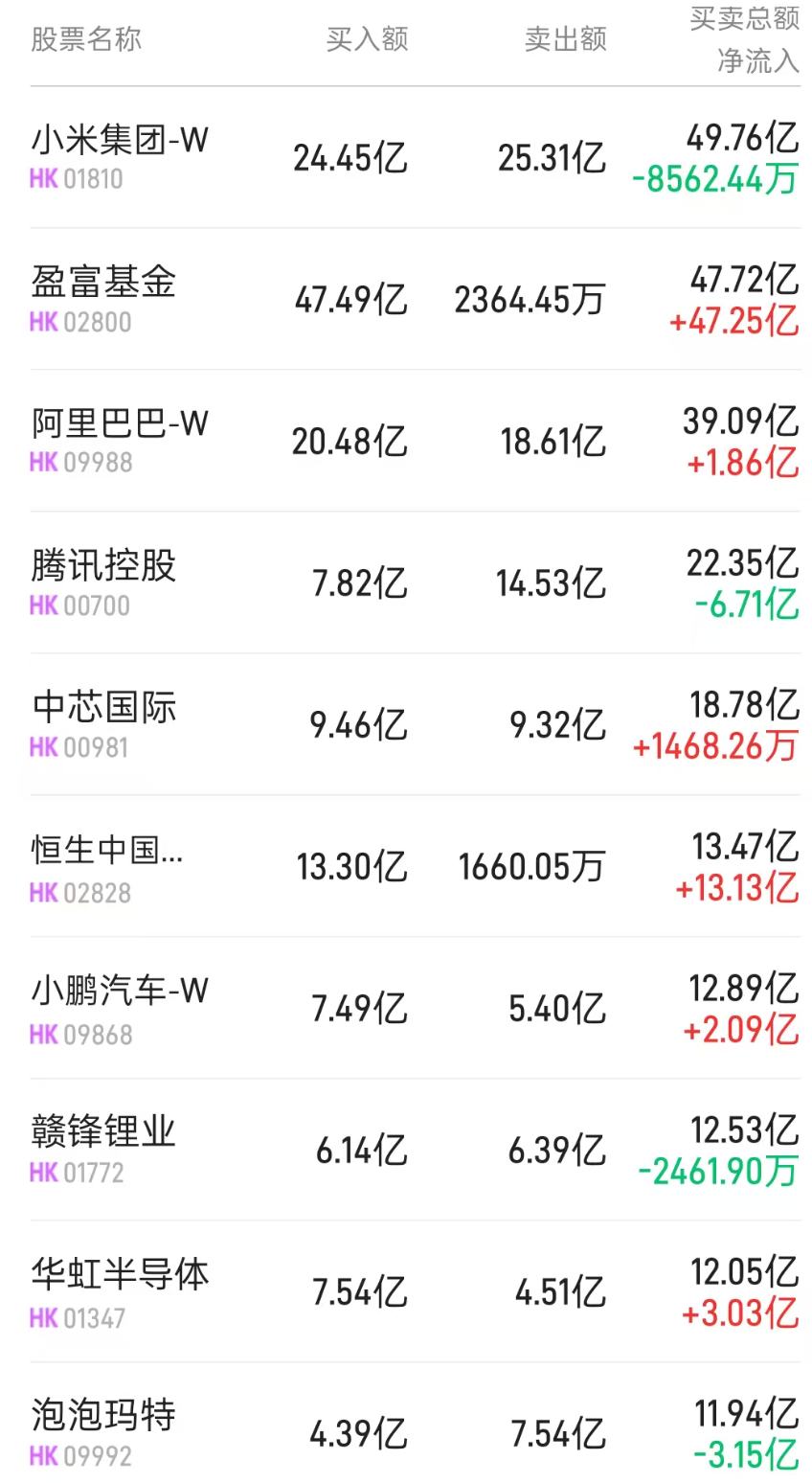Viewport: 812px width, 1483px height.
Task: Click the 华虹半导体 stock name
Action: pyautogui.click(x=117, y=1275)
